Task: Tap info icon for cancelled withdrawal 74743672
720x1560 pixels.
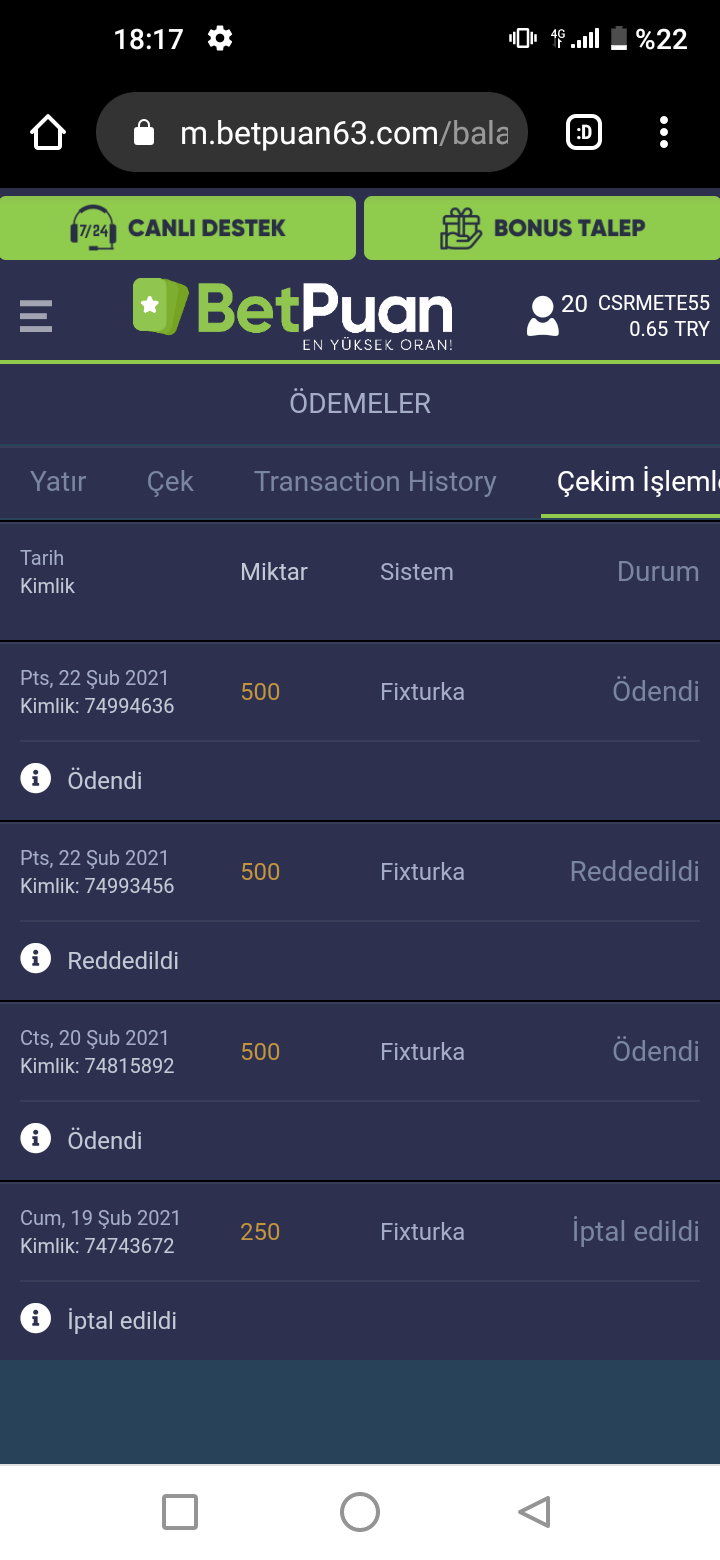Action: point(36,1319)
